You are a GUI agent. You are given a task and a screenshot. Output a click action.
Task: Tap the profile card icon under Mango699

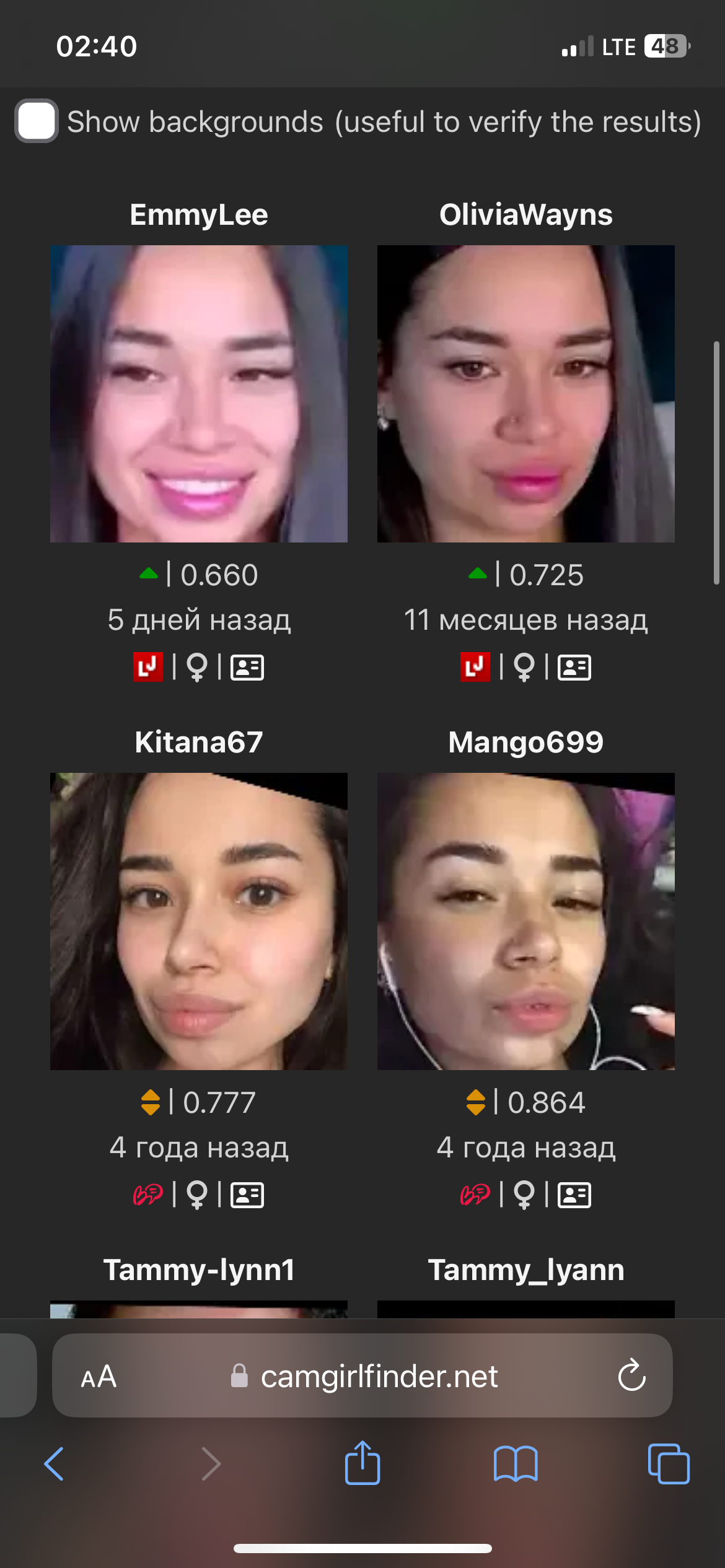coord(574,1195)
